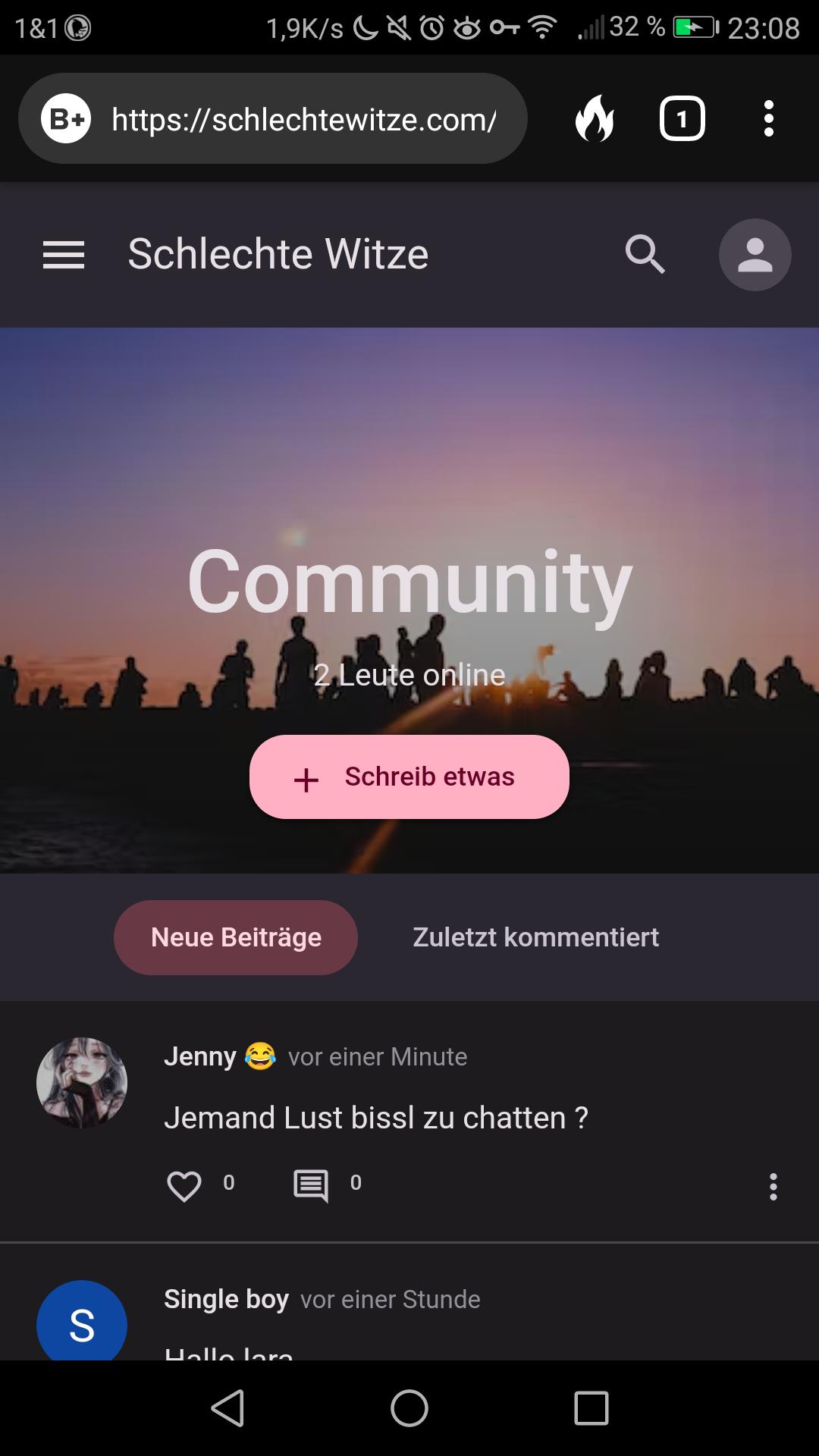The width and height of the screenshot is (819, 1456).
Task: Open the hamburger navigation menu
Action: click(x=64, y=255)
